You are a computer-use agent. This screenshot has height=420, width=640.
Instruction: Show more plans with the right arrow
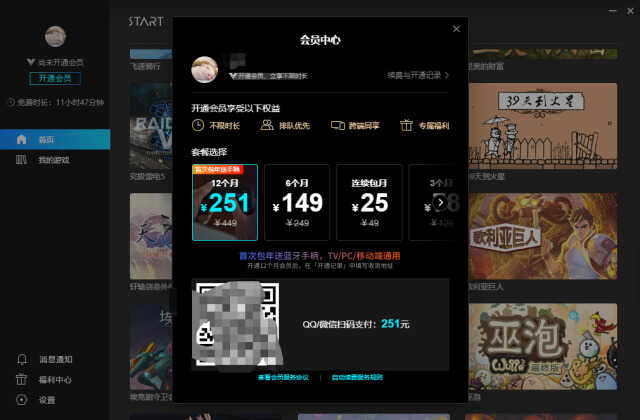point(441,202)
